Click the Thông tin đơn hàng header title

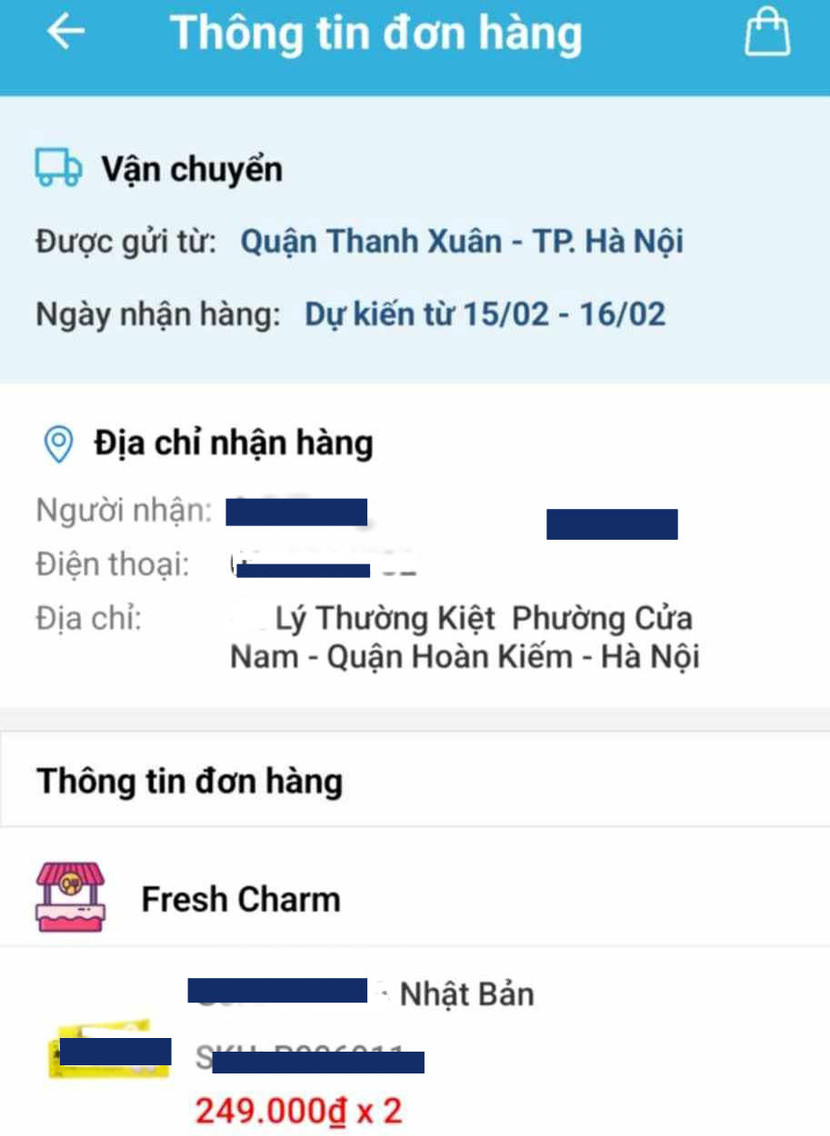pyautogui.click(x=189, y=780)
